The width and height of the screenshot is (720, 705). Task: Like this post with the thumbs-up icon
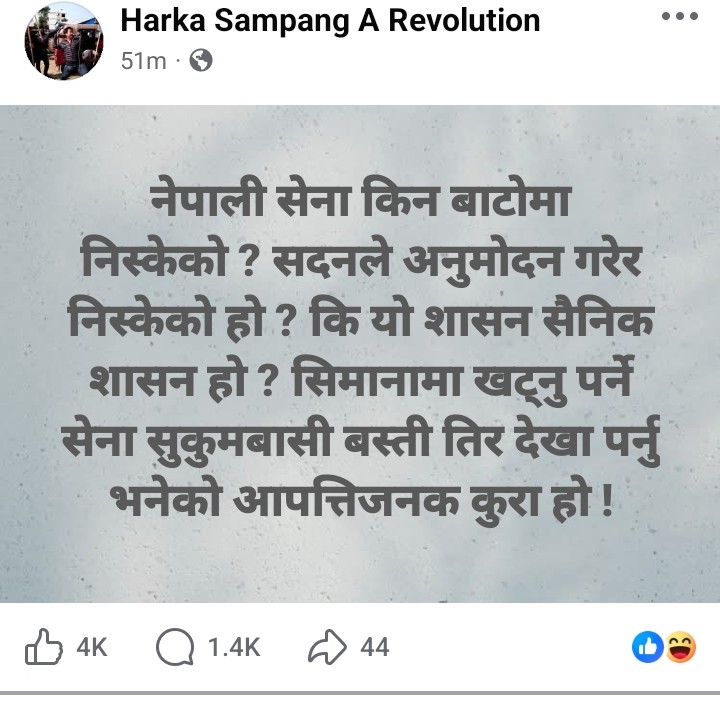tap(43, 648)
